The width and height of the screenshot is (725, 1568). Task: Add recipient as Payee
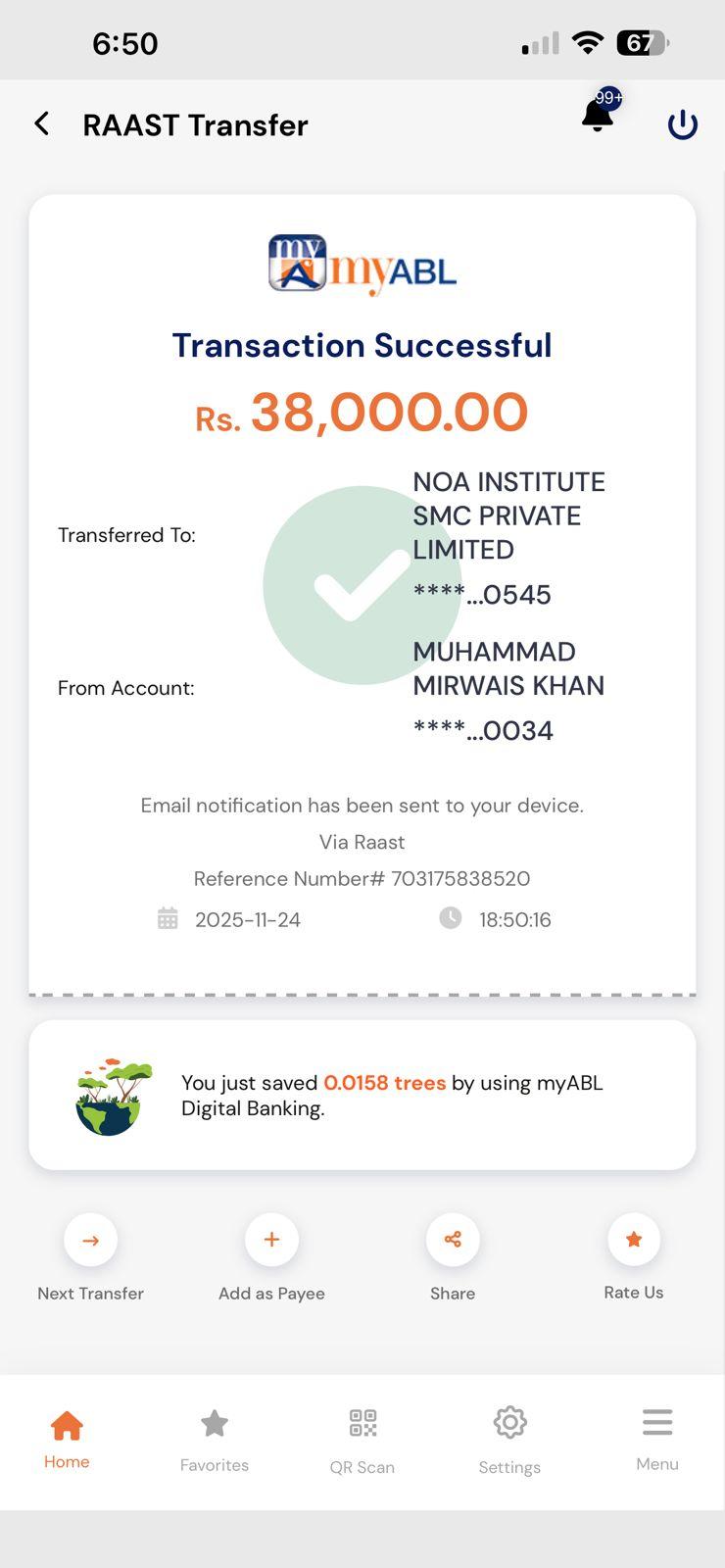[271, 1240]
